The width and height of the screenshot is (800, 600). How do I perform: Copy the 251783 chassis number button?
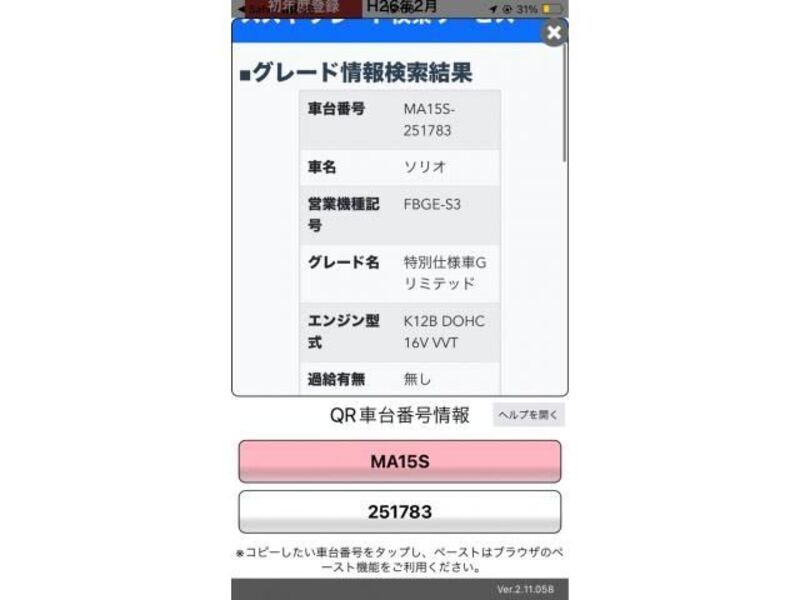(399, 512)
